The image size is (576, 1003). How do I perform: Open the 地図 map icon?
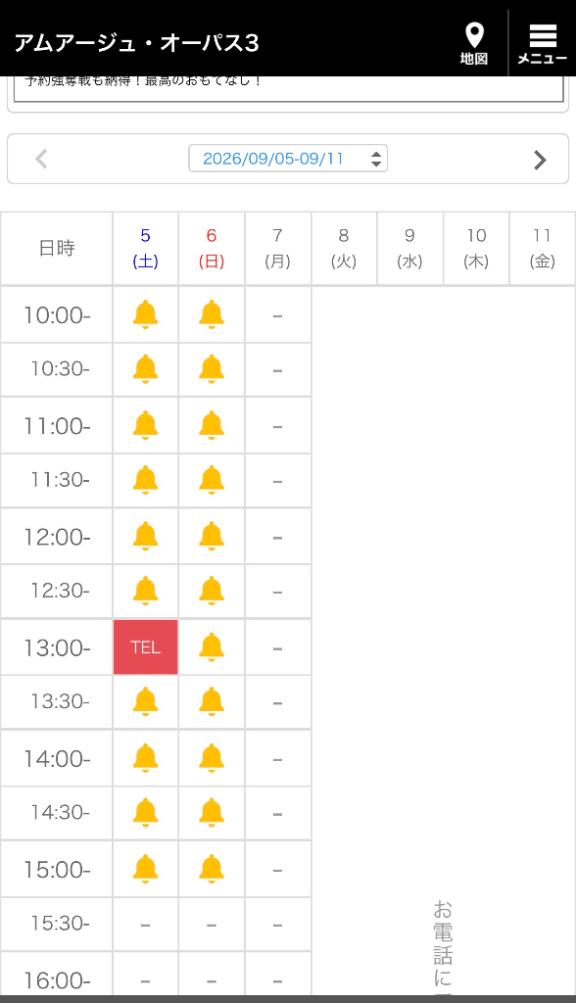(474, 43)
